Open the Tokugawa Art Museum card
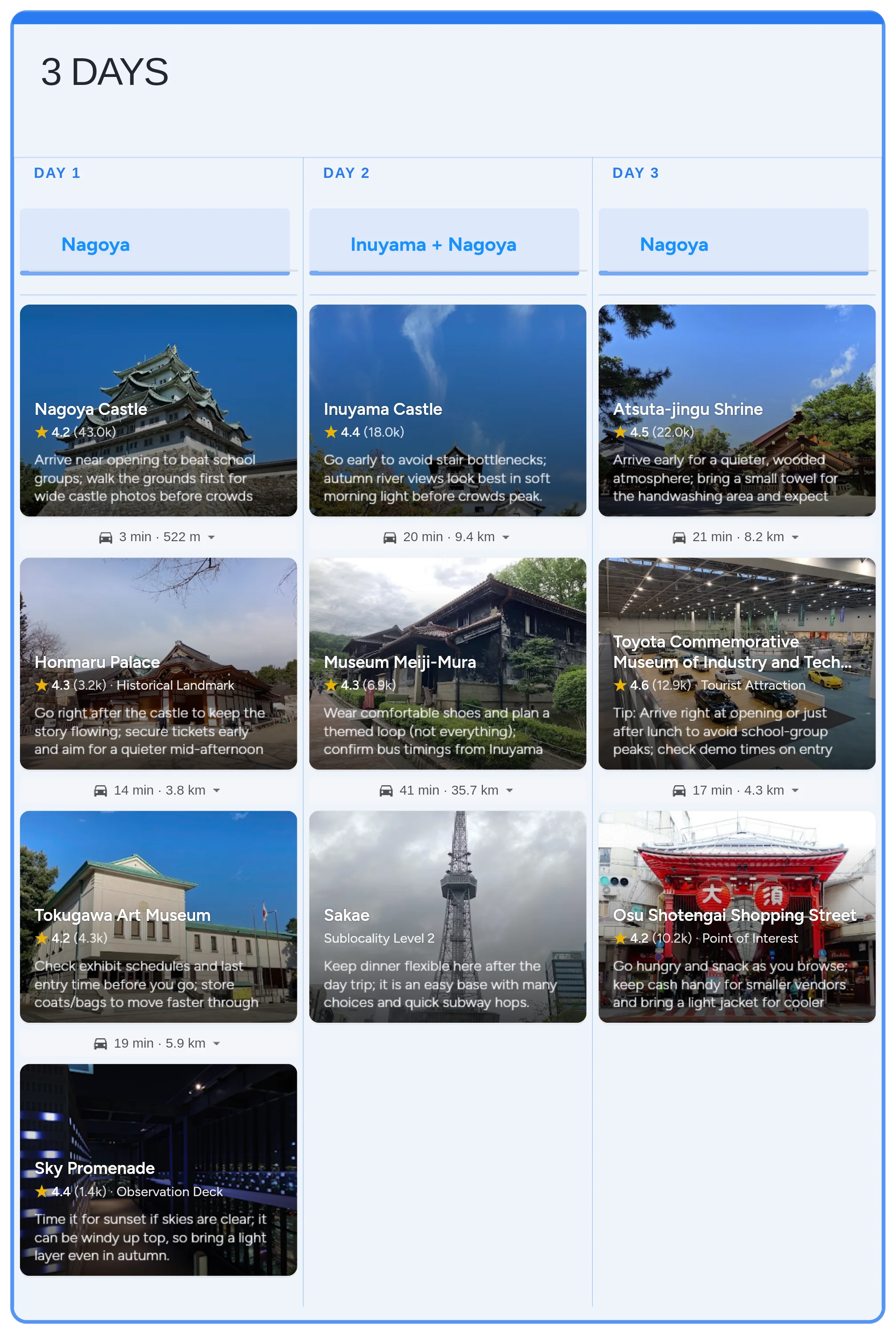The height and width of the screenshot is (1334, 896). tap(158, 916)
